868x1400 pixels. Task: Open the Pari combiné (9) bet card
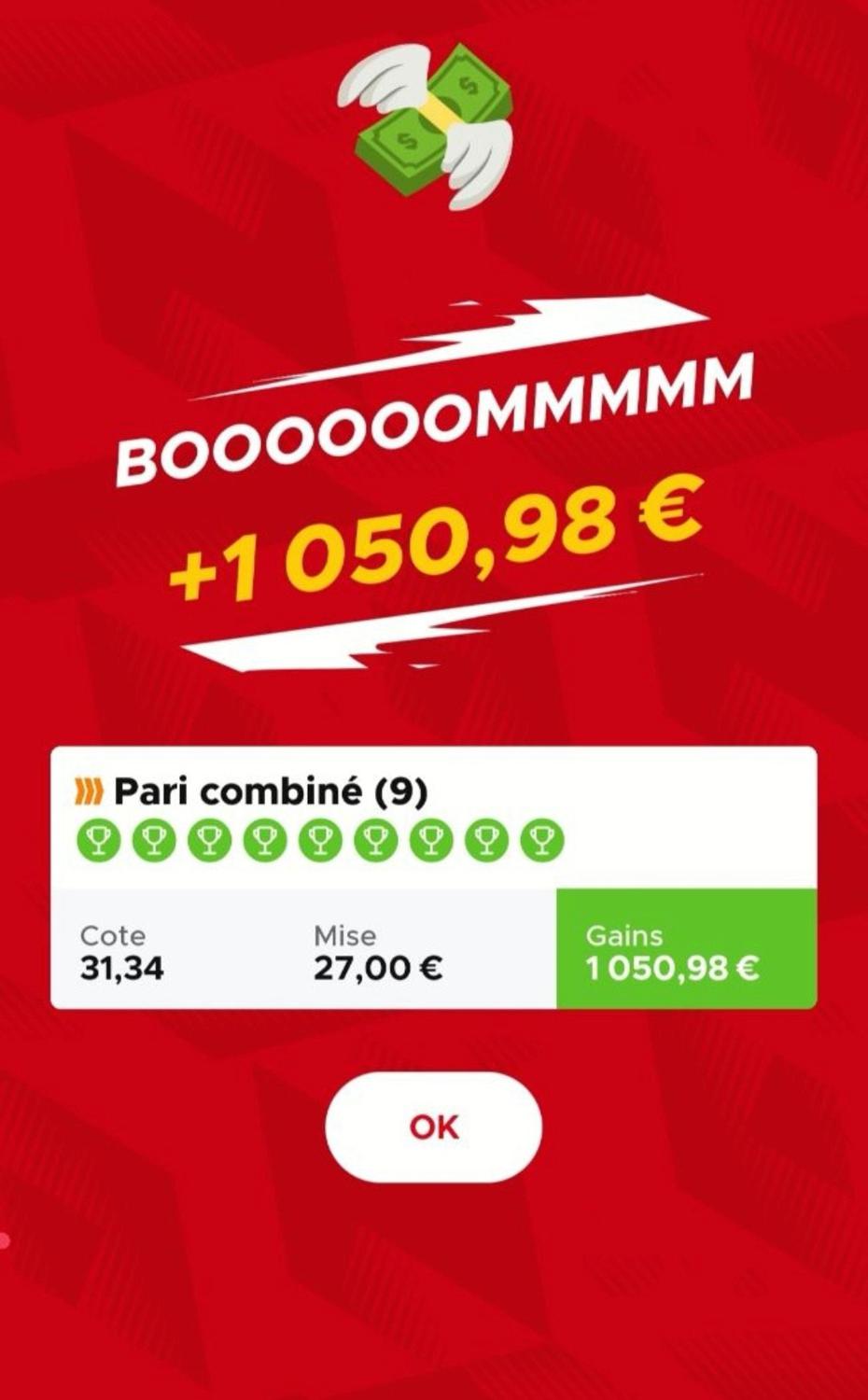tap(270, 793)
